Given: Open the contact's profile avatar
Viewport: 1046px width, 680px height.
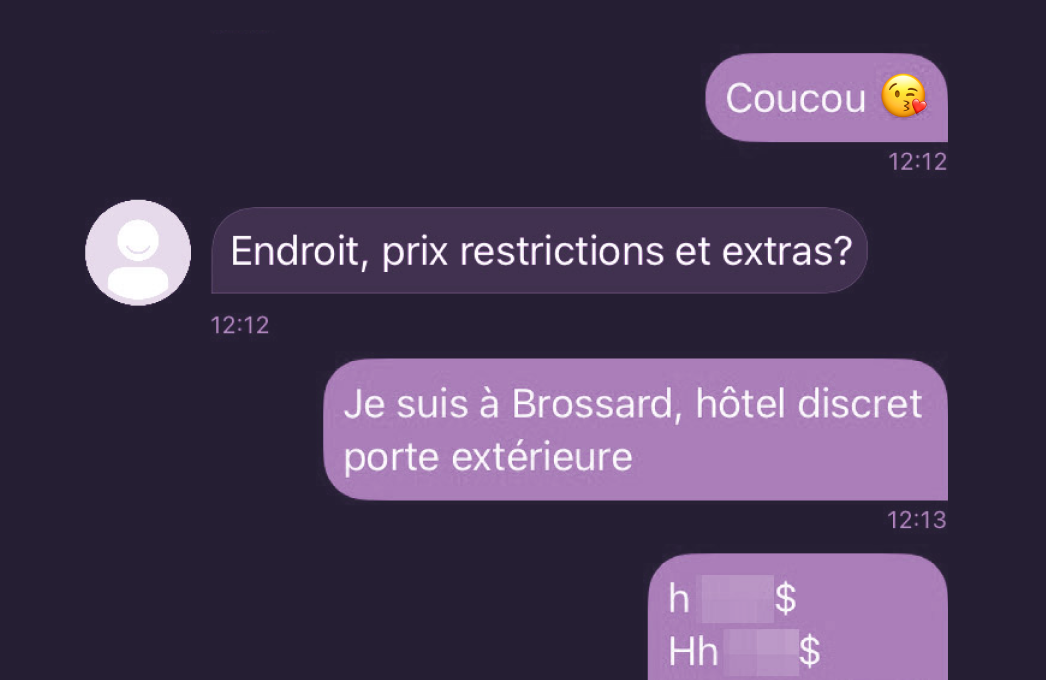Looking at the screenshot, I should pyautogui.click(x=138, y=252).
